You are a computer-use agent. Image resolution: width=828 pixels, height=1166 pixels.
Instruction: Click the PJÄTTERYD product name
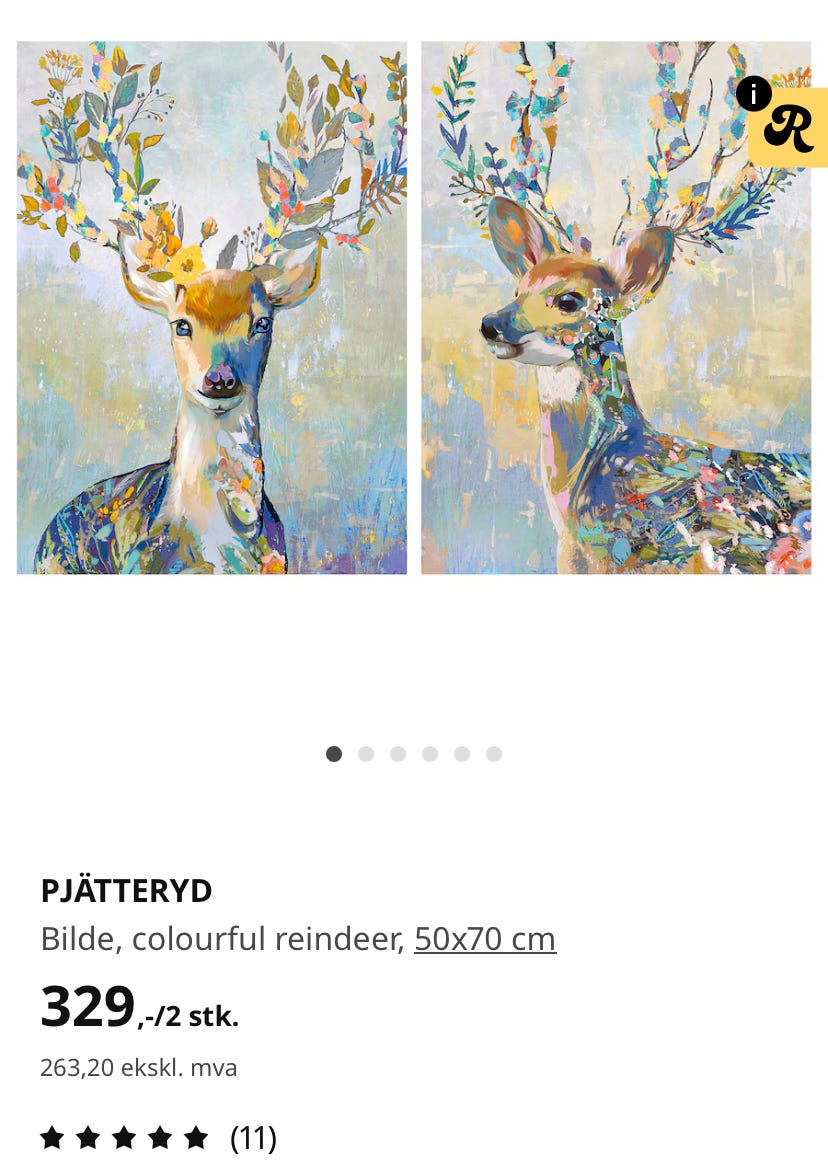126,890
